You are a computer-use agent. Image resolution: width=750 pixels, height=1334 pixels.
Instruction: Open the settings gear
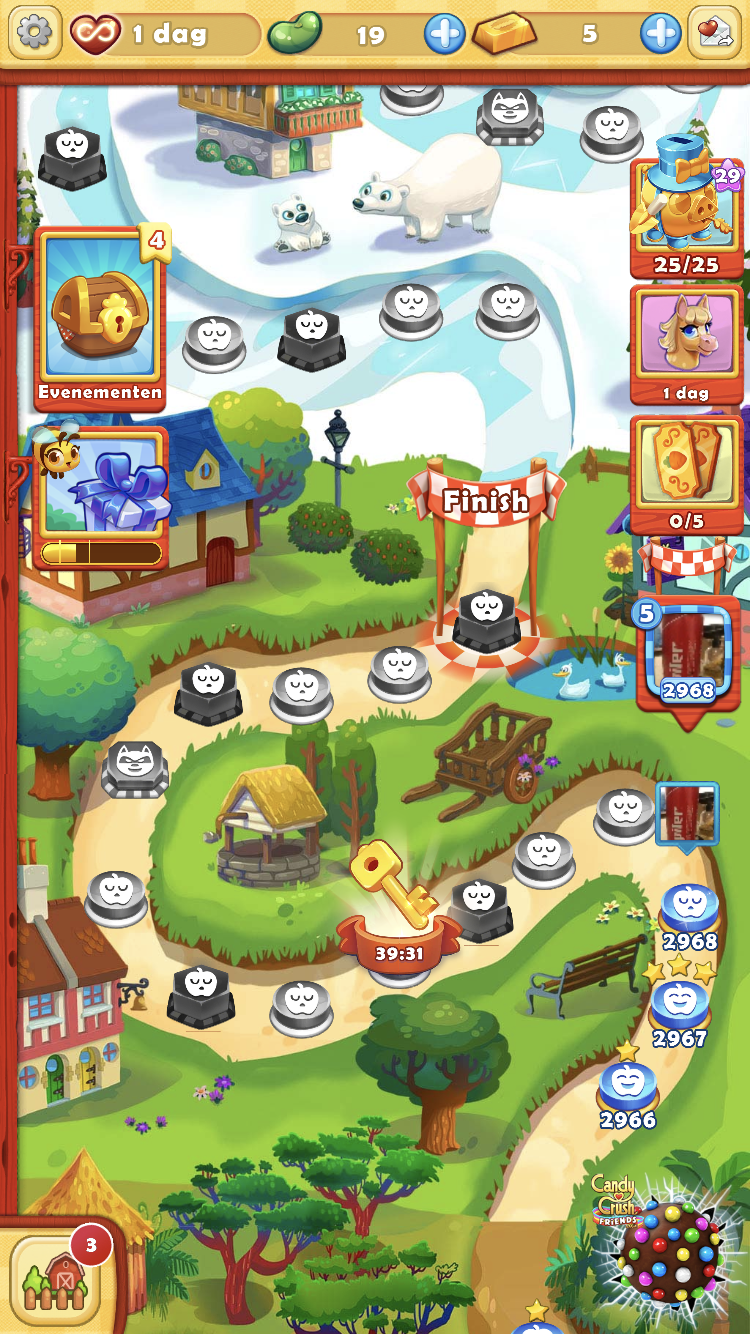(x=34, y=34)
